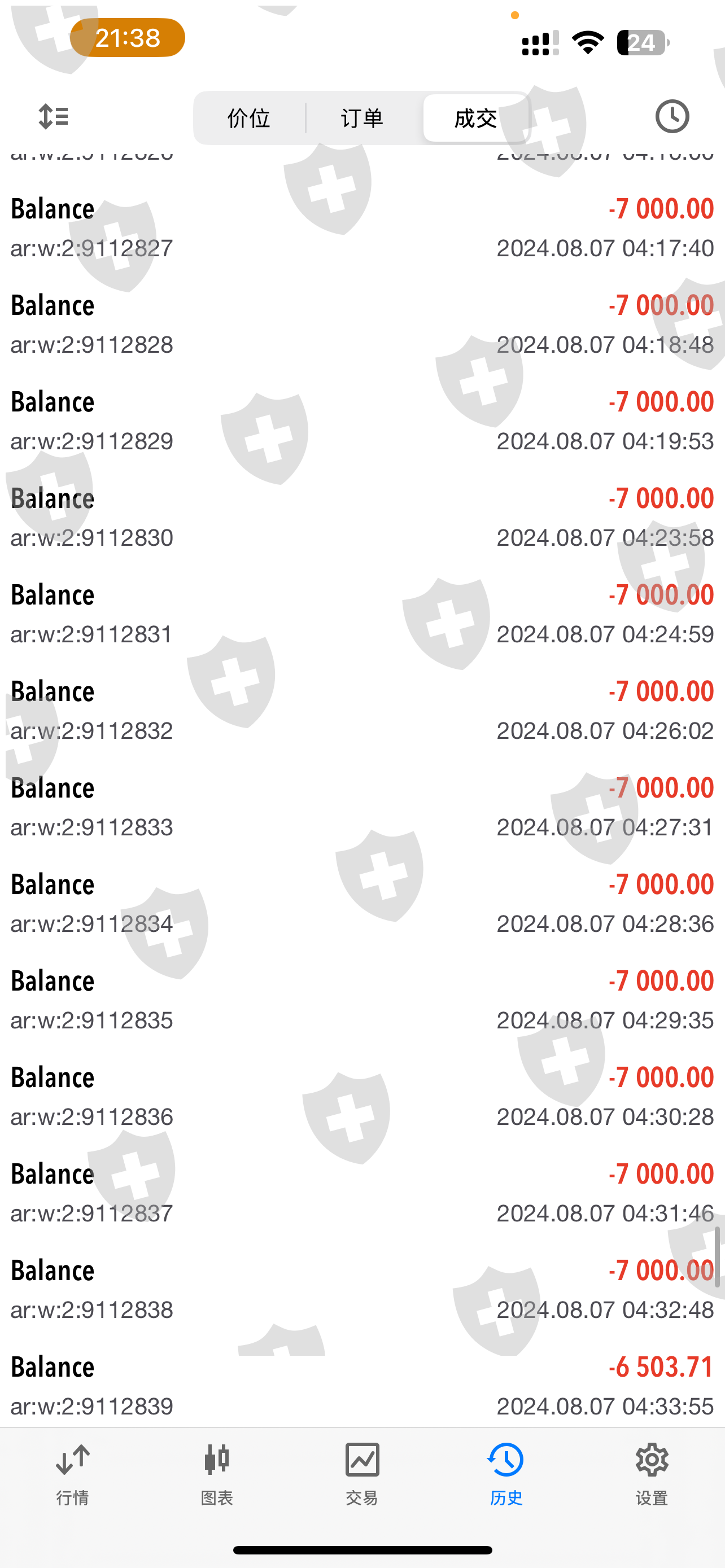
Task: Open the history period clock icon
Action: [x=672, y=116]
